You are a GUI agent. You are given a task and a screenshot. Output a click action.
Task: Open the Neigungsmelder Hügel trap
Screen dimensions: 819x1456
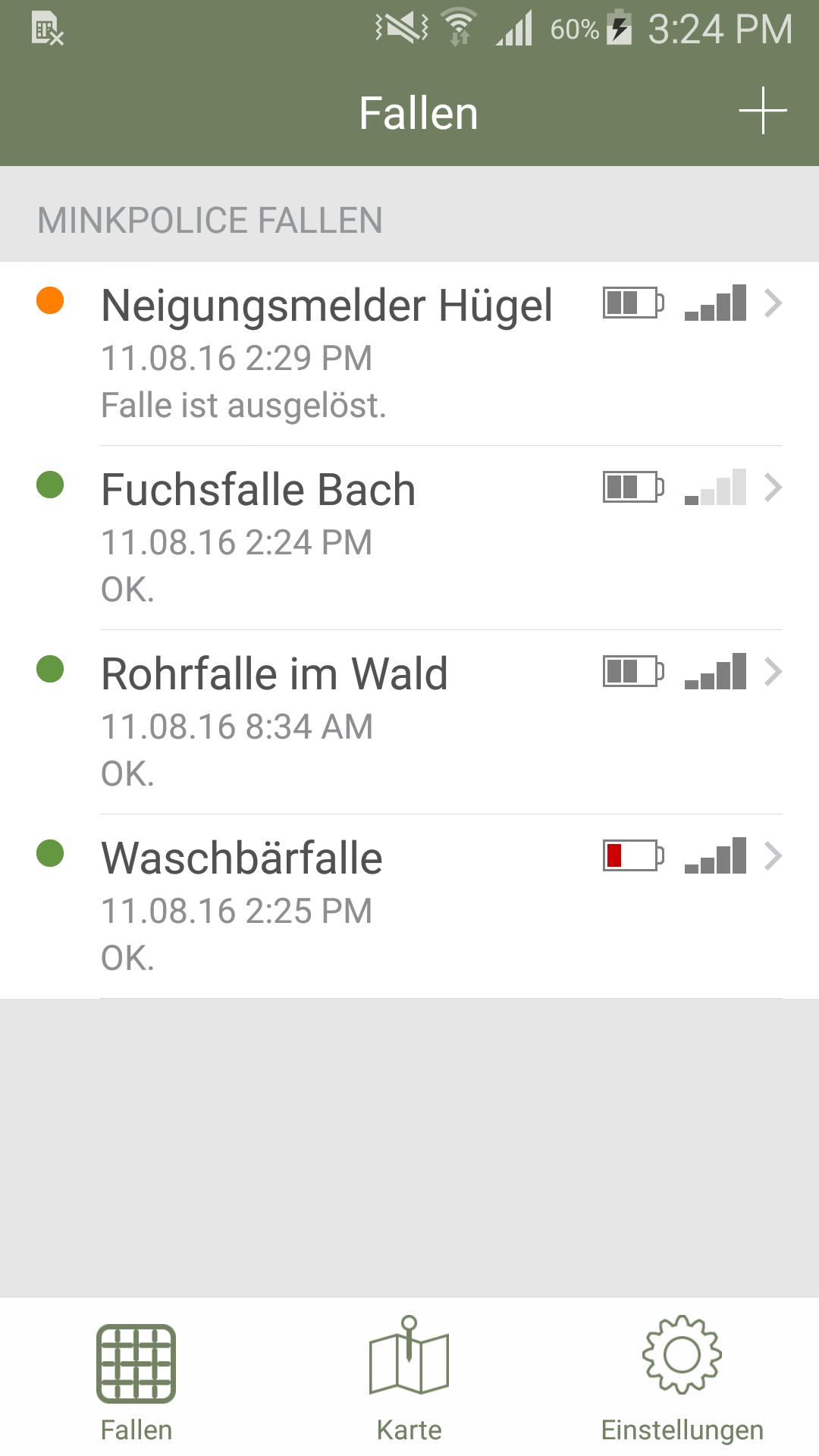point(409,353)
